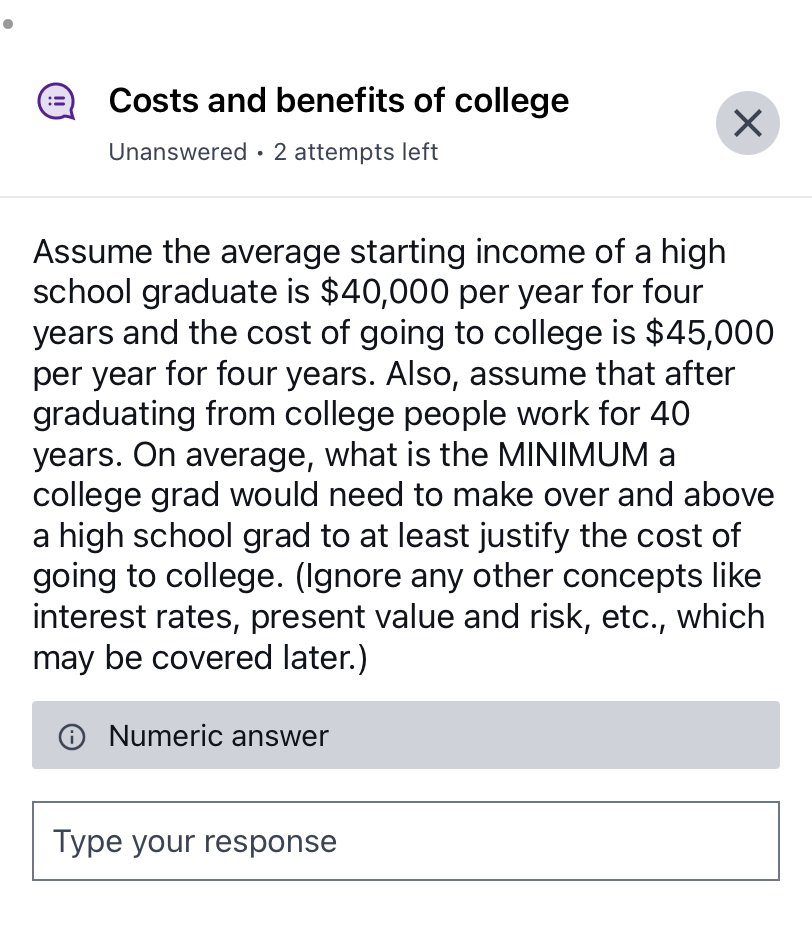Close the Costs and benefits of college question
812x950 pixels.
pos(747,123)
